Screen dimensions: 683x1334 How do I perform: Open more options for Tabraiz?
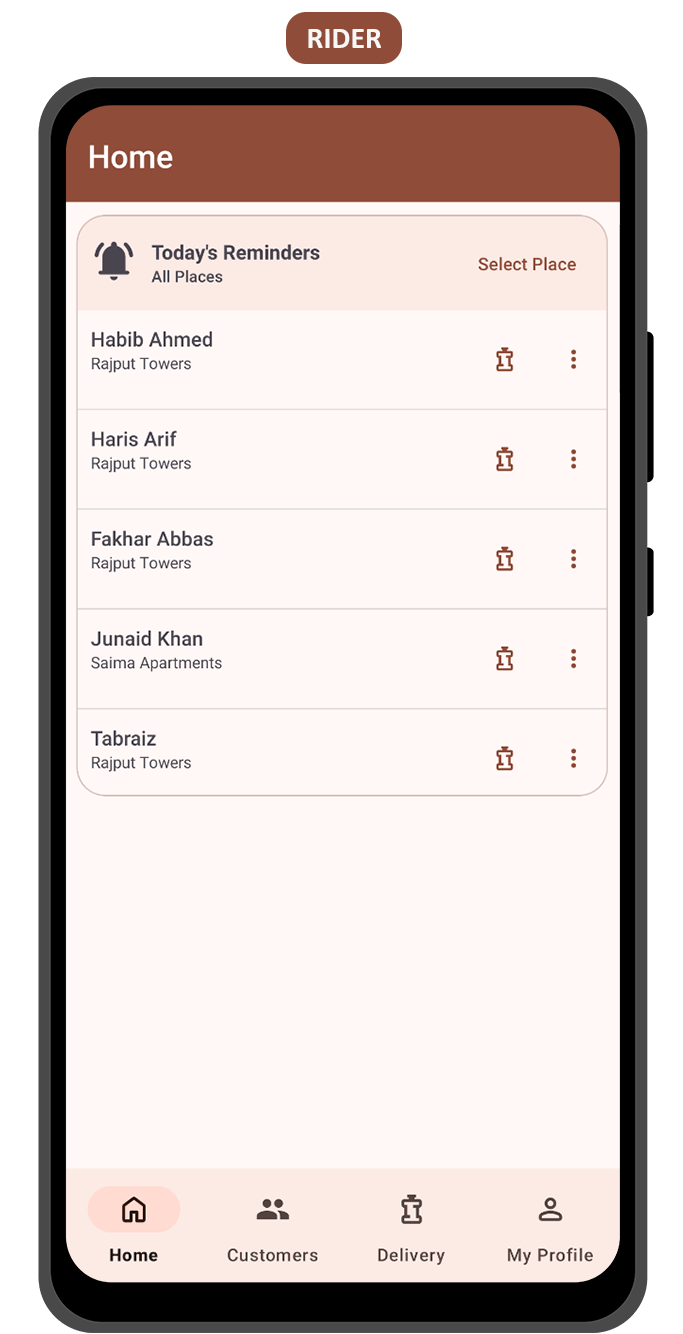(573, 759)
